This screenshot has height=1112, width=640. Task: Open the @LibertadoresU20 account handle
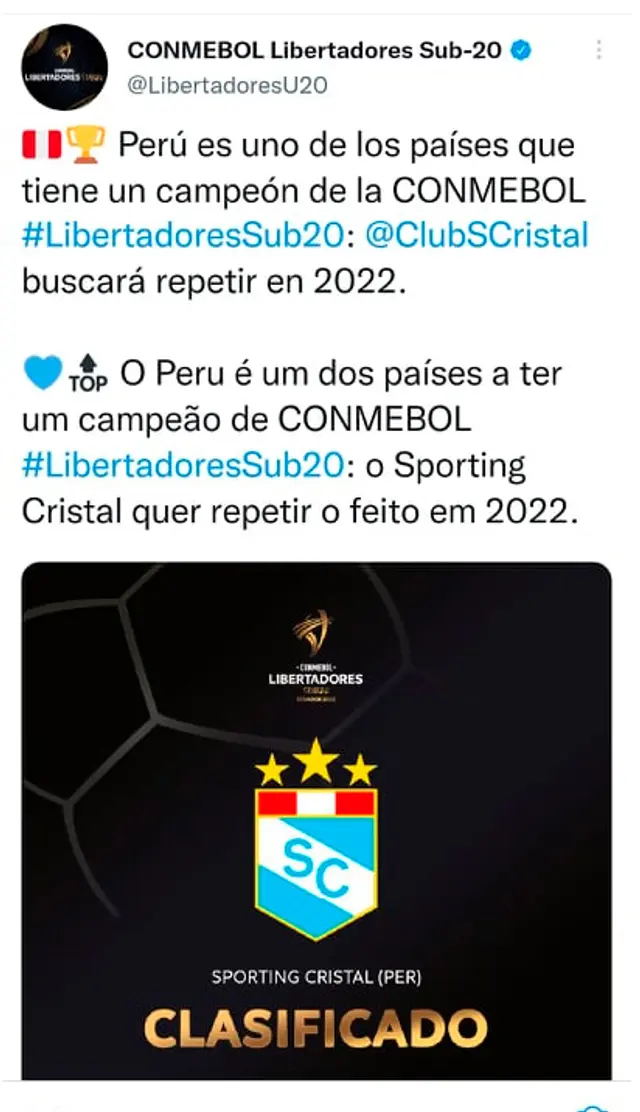227,85
